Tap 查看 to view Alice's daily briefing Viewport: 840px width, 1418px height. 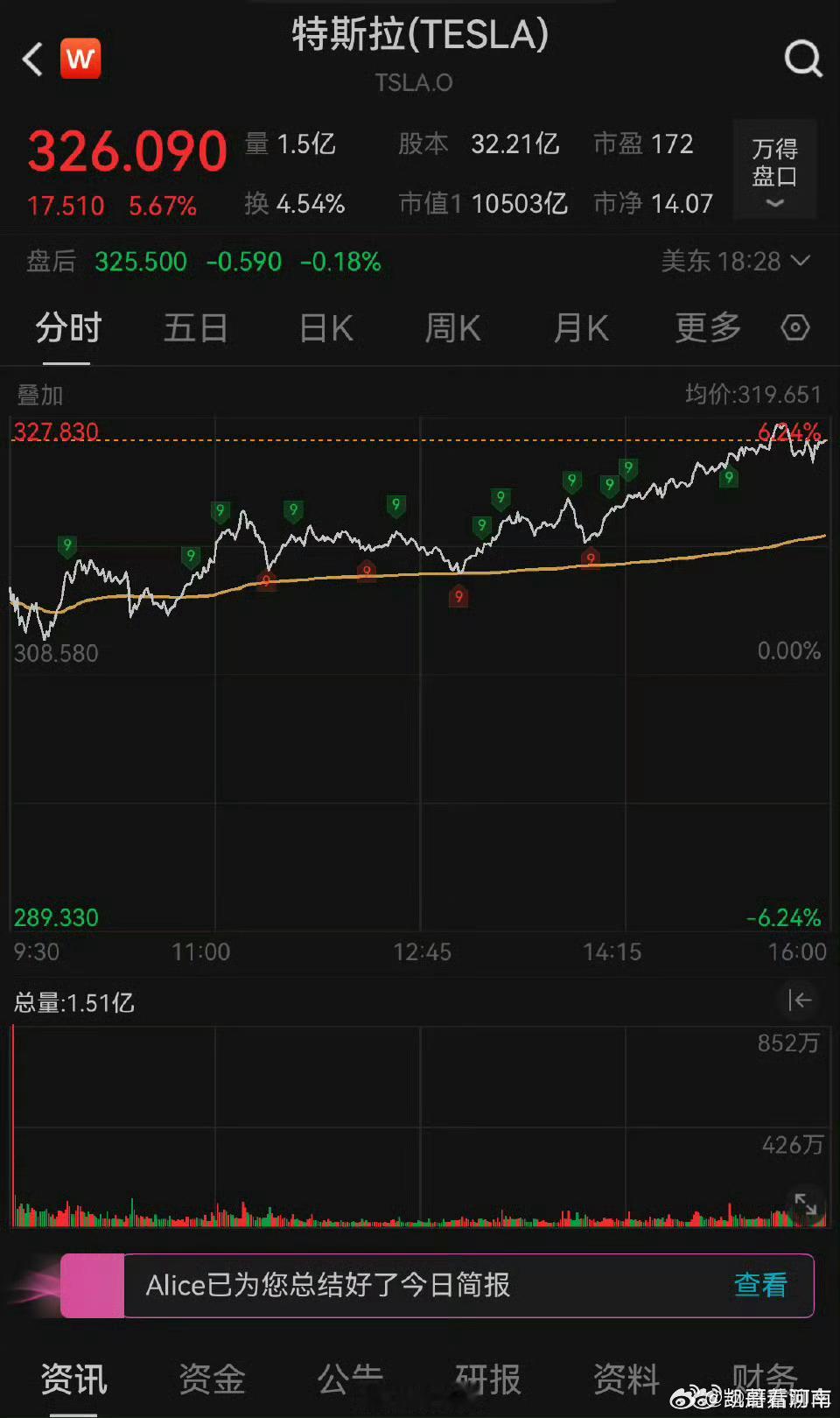click(760, 1285)
